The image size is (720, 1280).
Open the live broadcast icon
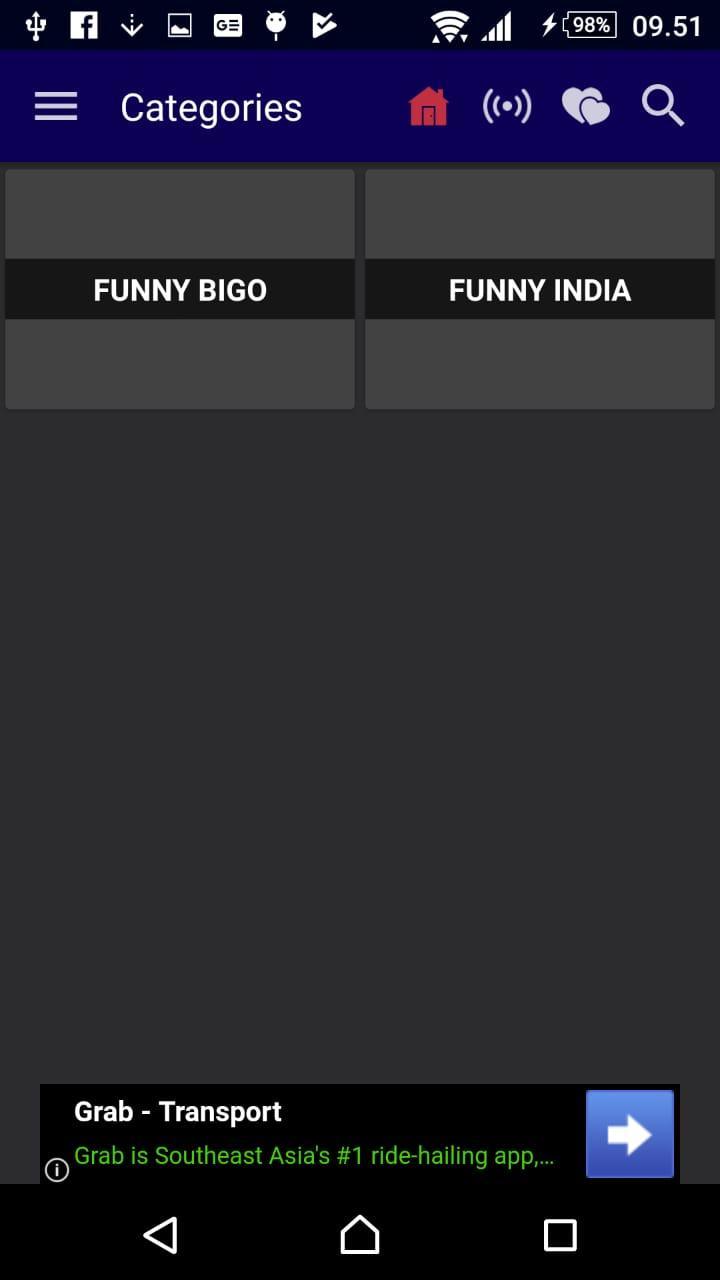pos(507,107)
